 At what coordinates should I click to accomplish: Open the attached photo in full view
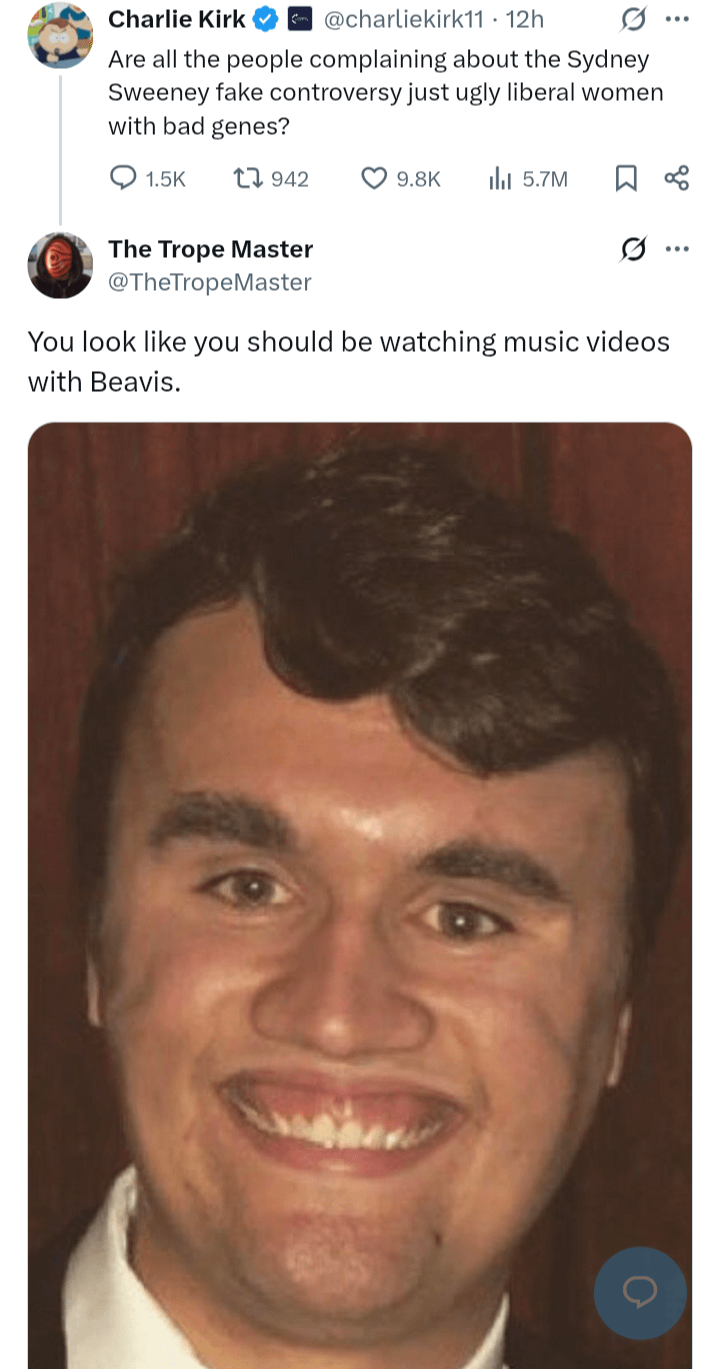360,800
